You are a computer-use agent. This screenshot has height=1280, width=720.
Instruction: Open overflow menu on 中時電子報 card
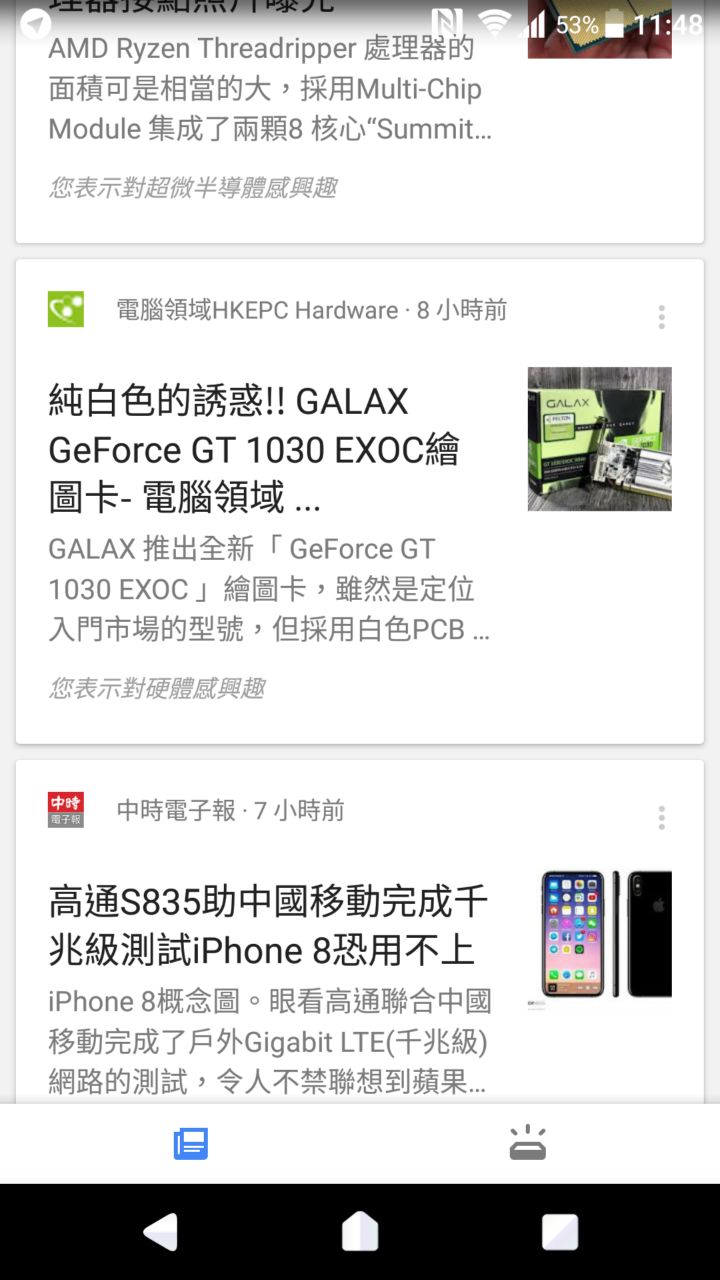[x=661, y=818]
